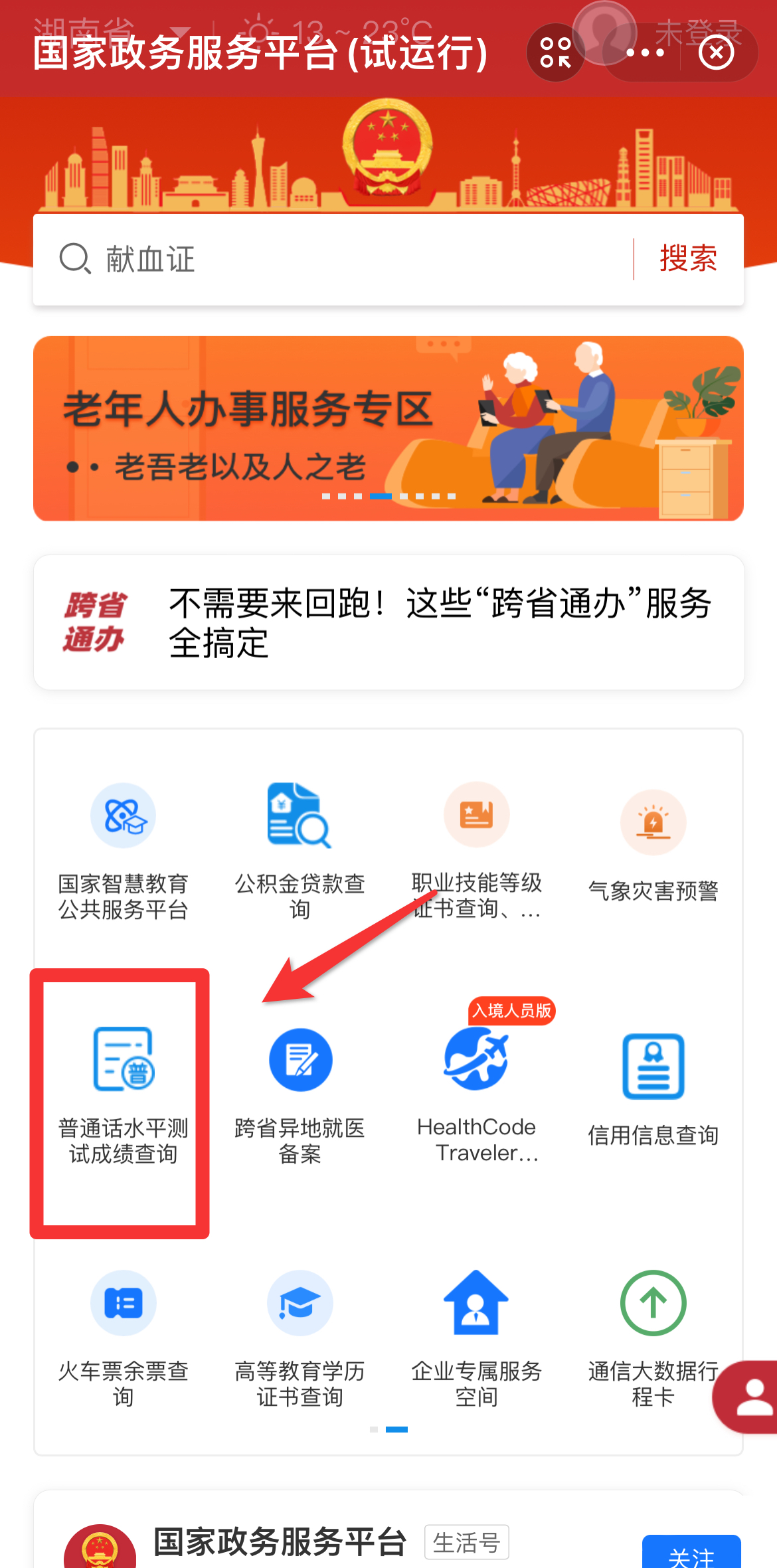
Task: Close the mini program
Action: [x=717, y=53]
